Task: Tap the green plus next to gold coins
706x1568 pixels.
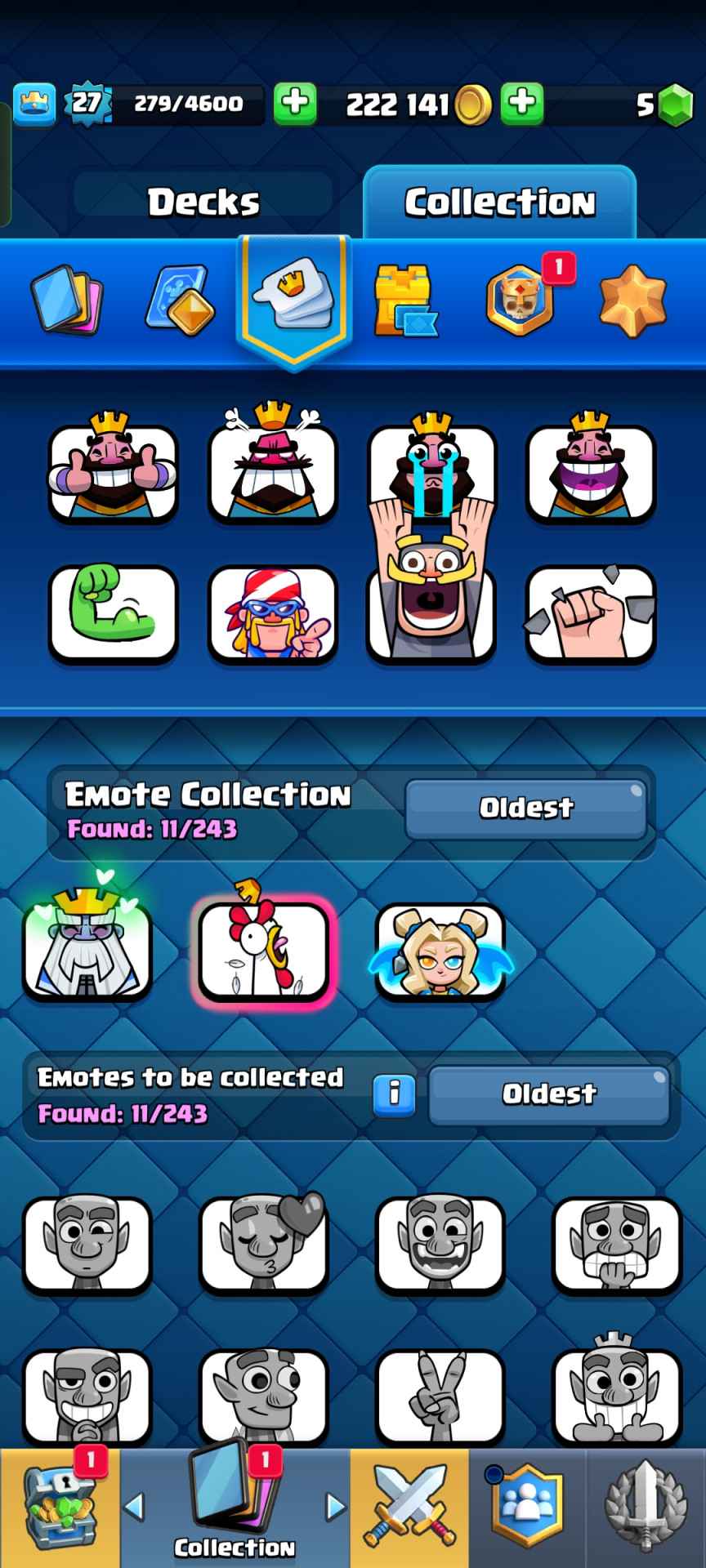Action: tap(521, 104)
